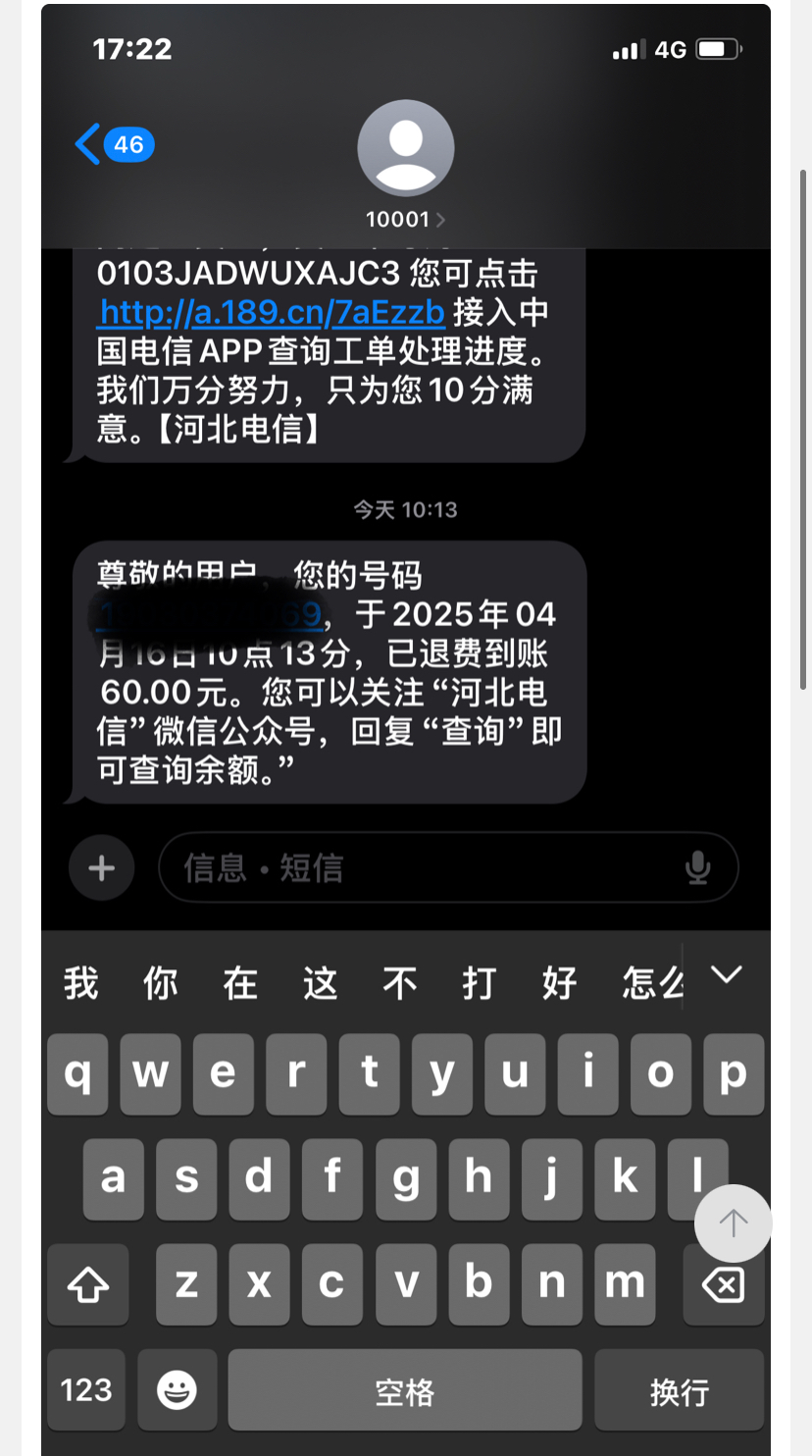Hit the 换行 return key
The height and width of the screenshot is (1456, 812).
pos(679,1390)
